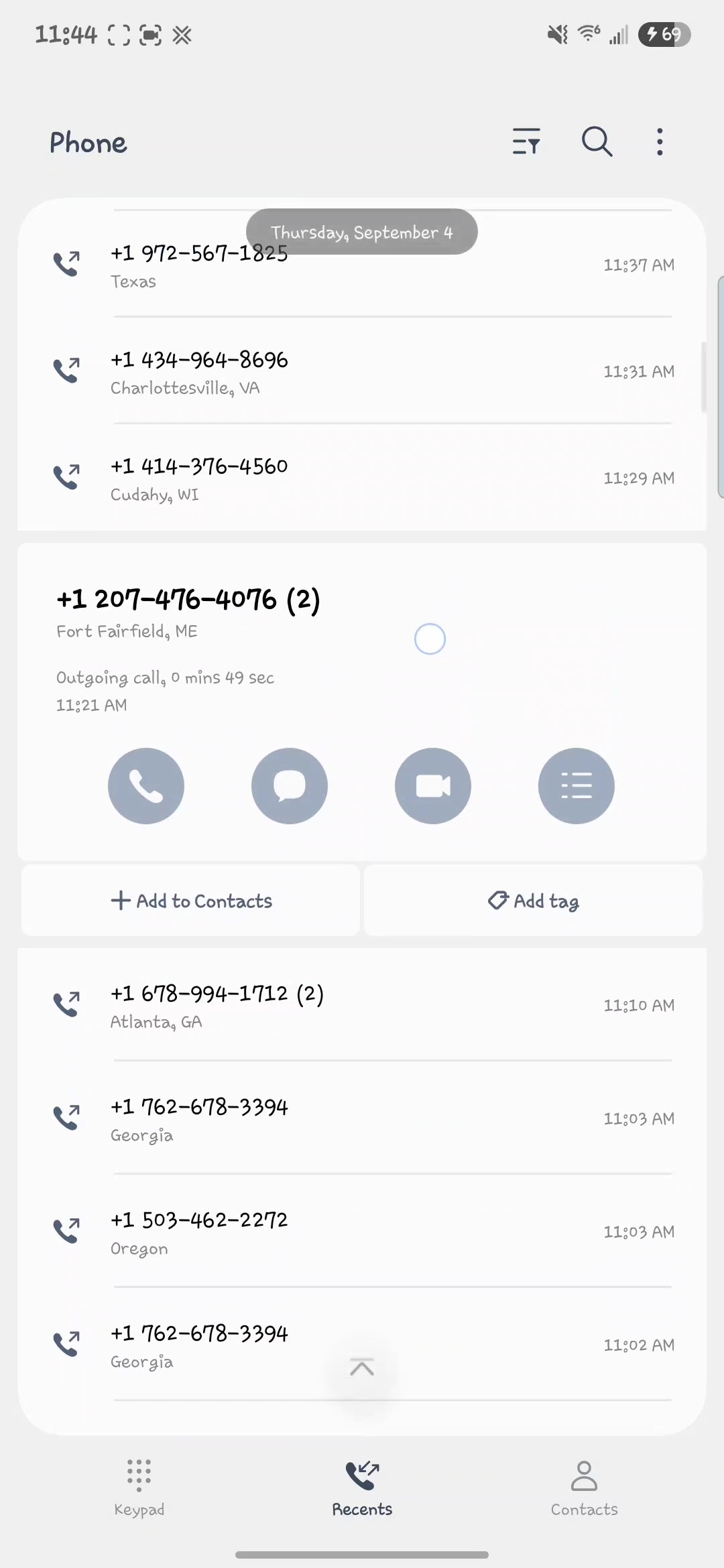The width and height of the screenshot is (724, 1568).
Task: Send a message to +1 207-476-4076
Action: pyautogui.click(x=290, y=785)
